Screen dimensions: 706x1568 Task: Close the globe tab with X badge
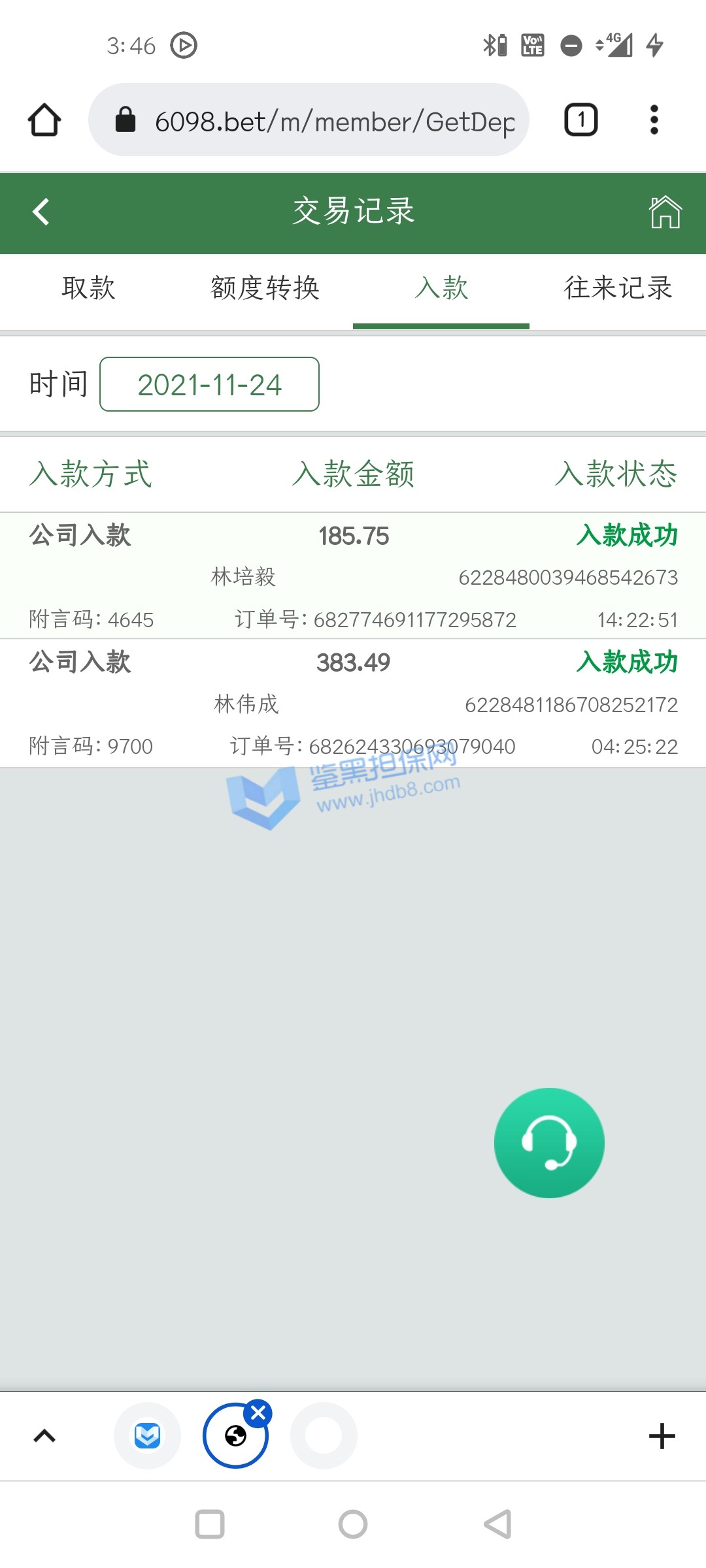tap(258, 1413)
